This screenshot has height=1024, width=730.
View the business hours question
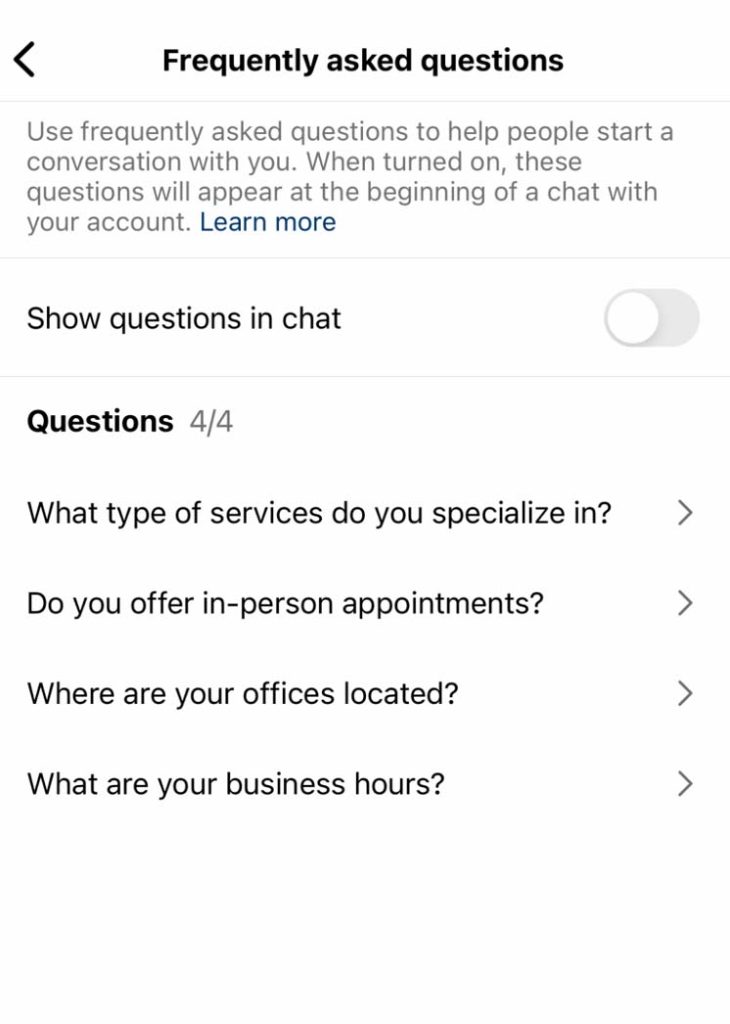tap(360, 784)
